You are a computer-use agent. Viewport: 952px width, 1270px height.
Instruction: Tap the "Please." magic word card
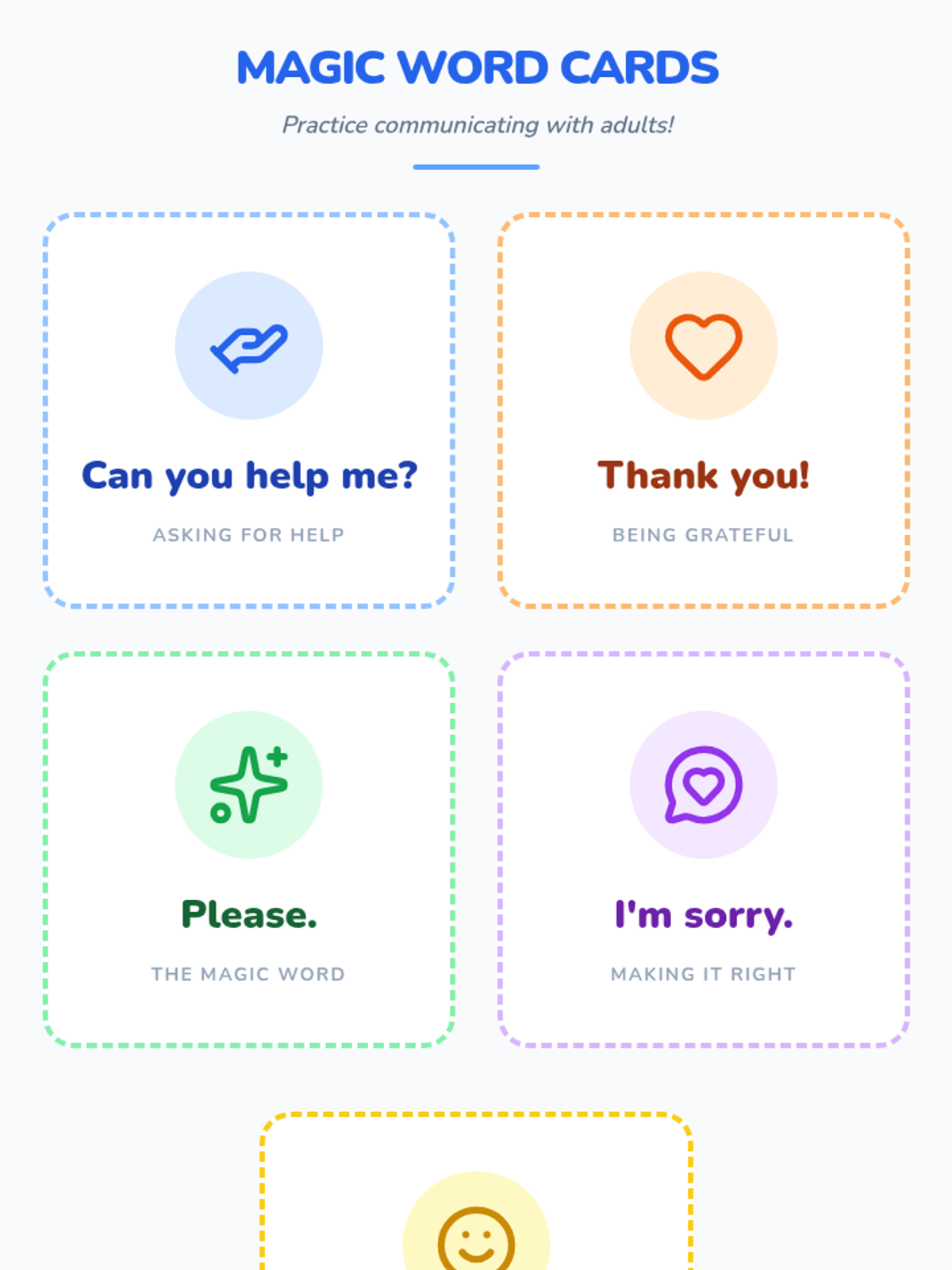click(x=249, y=849)
